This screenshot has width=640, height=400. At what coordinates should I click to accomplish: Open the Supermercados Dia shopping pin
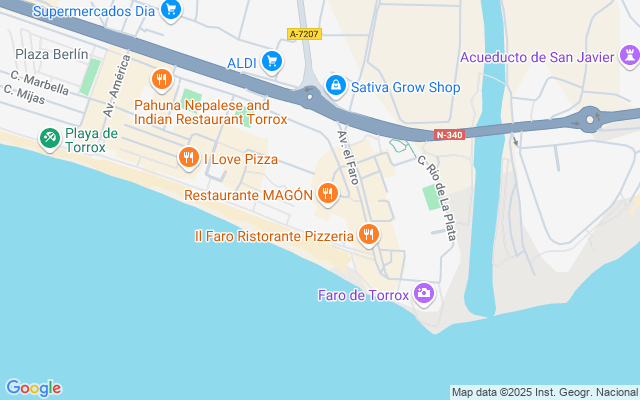171,10
